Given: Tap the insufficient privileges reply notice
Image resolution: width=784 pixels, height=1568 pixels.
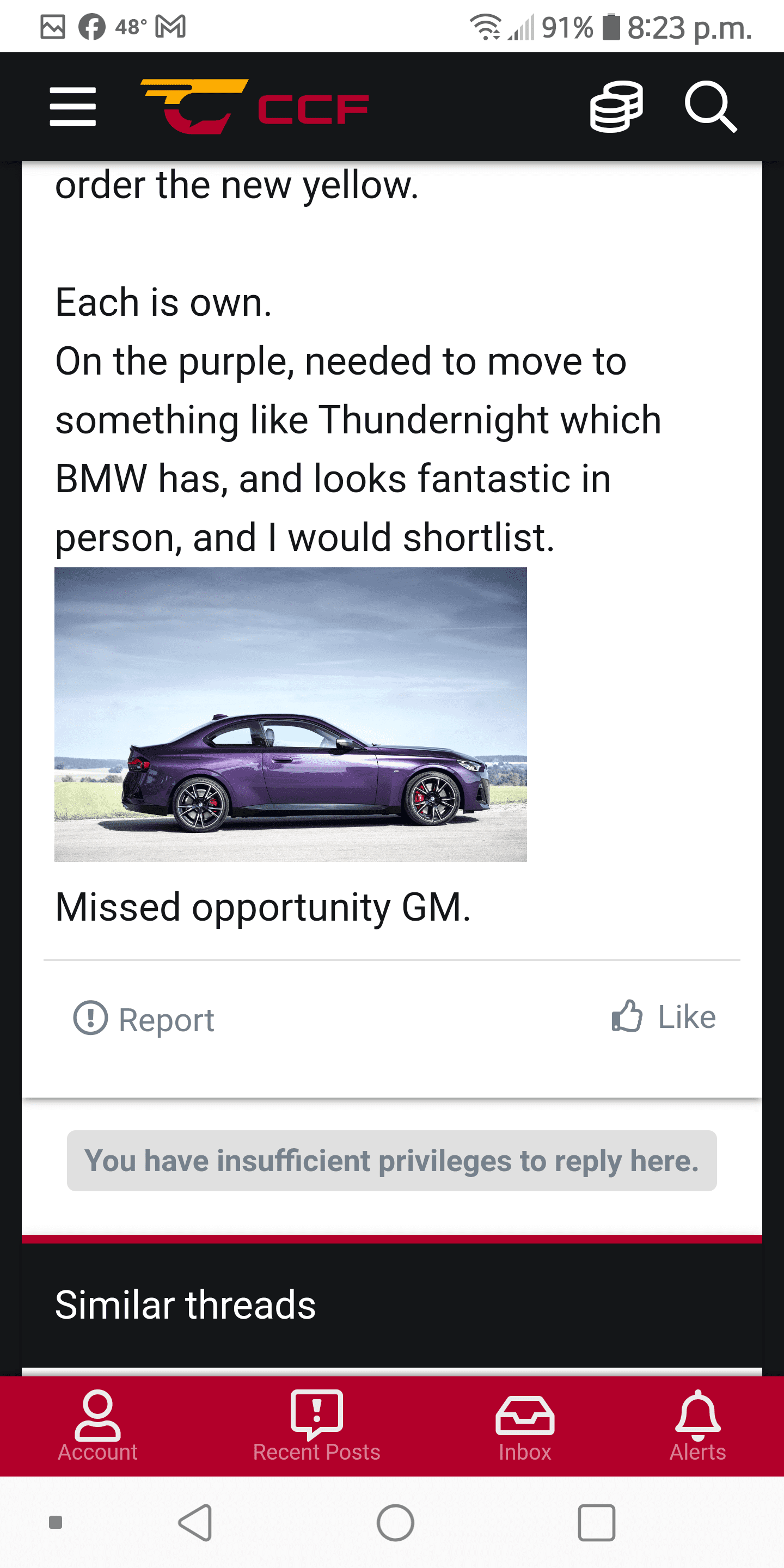Looking at the screenshot, I should (391, 1160).
